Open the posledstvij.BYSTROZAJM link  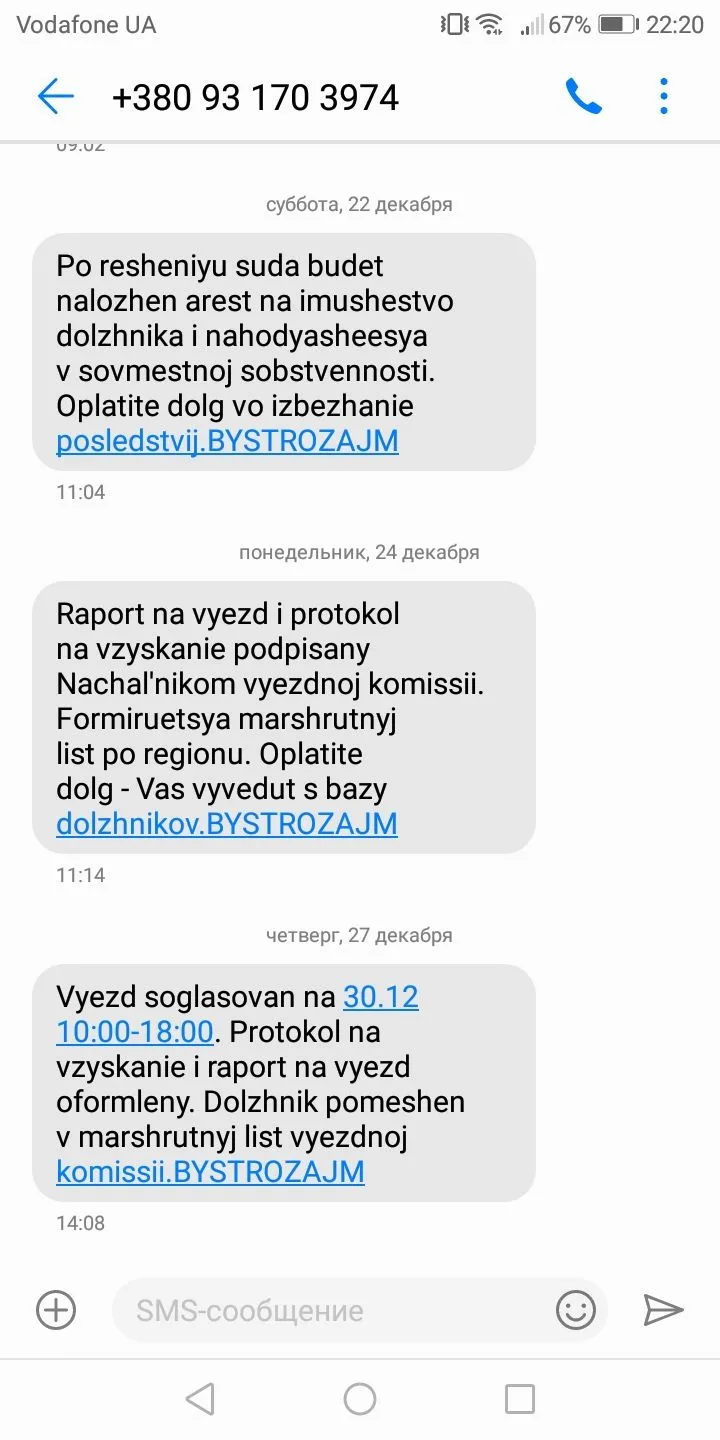pos(227,441)
